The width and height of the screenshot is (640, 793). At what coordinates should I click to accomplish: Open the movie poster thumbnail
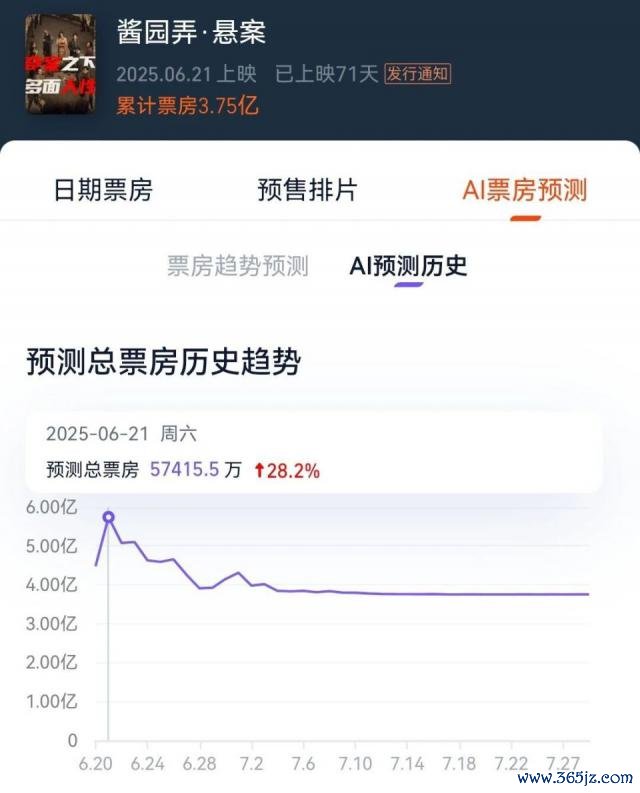click(x=60, y=62)
